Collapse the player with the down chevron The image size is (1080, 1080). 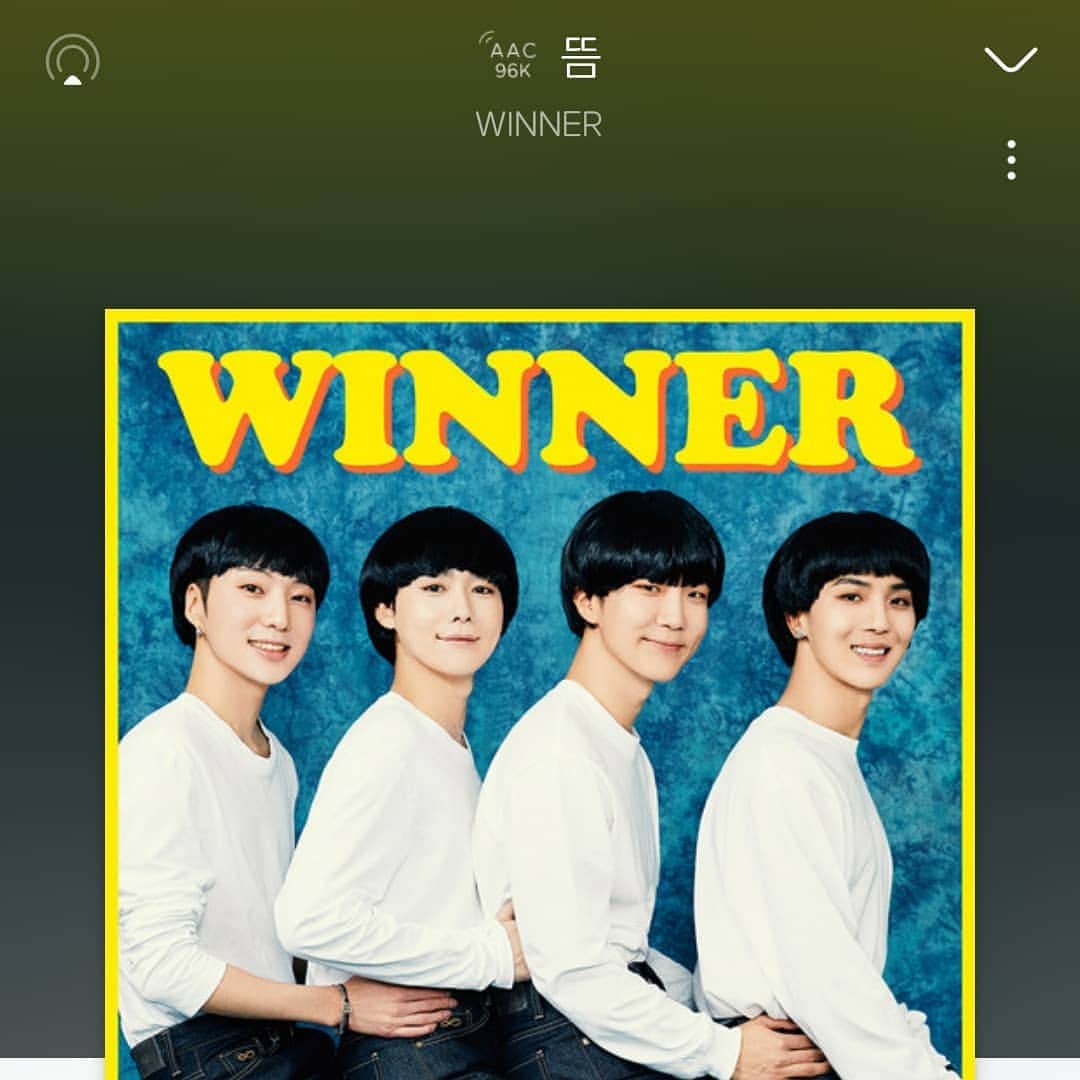1010,60
